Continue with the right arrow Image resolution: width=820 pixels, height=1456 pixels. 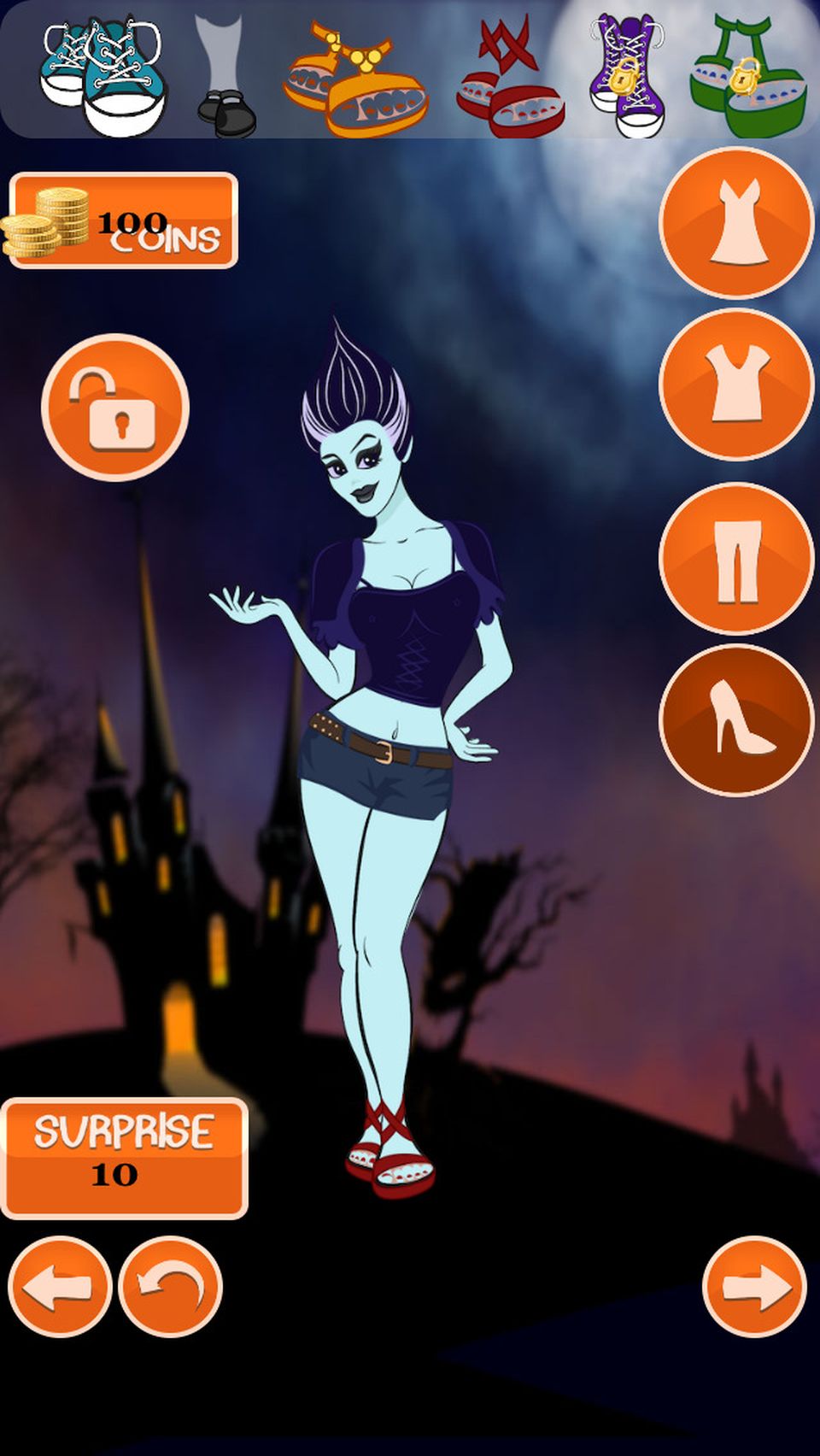tap(754, 1287)
